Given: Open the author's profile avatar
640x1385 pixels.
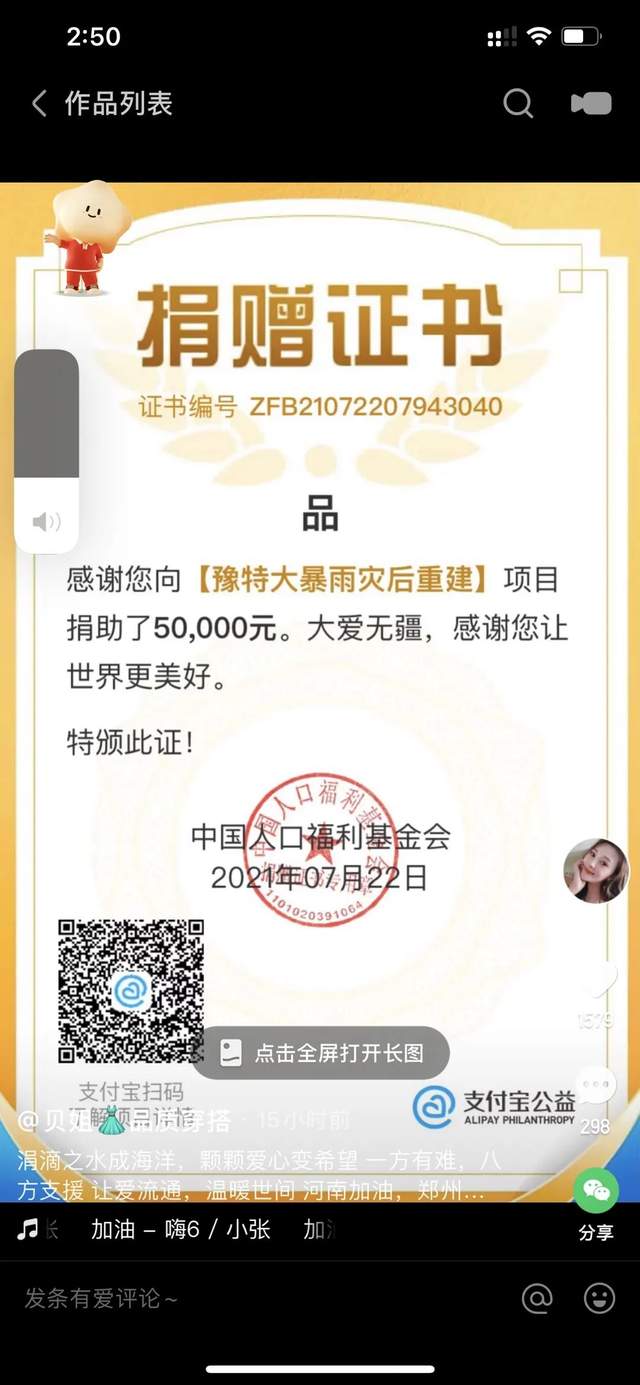Looking at the screenshot, I should pyautogui.click(x=596, y=871).
